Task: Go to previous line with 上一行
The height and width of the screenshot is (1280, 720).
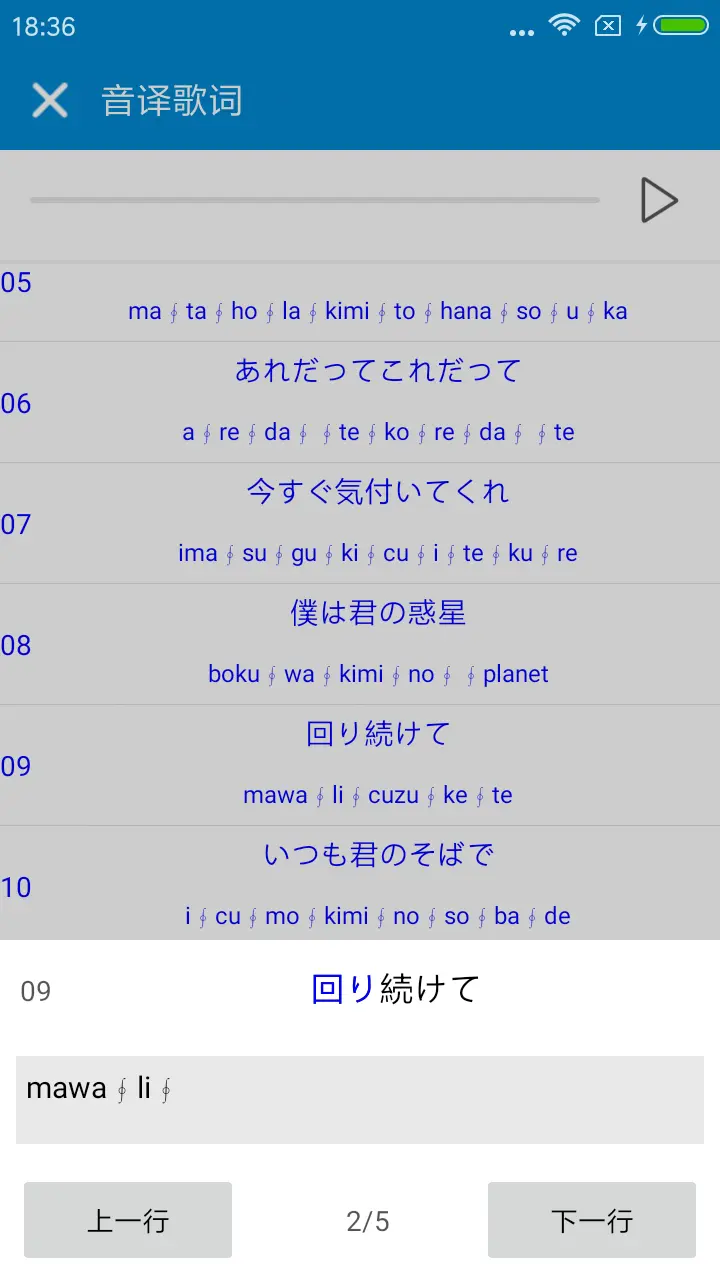Action: click(x=128, y=1220)
